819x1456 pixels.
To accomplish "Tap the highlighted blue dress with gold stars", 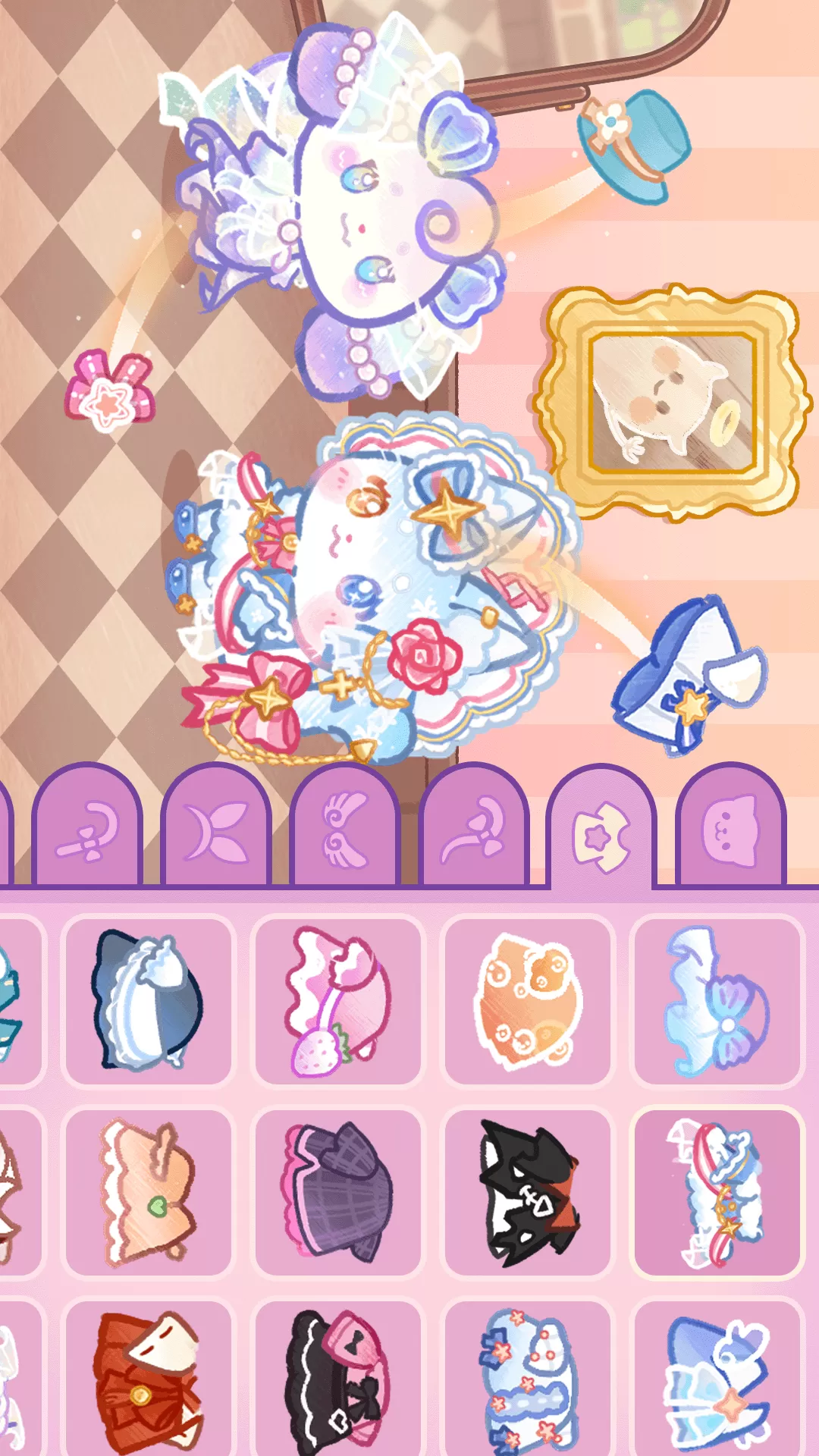I will [717, 1191].
